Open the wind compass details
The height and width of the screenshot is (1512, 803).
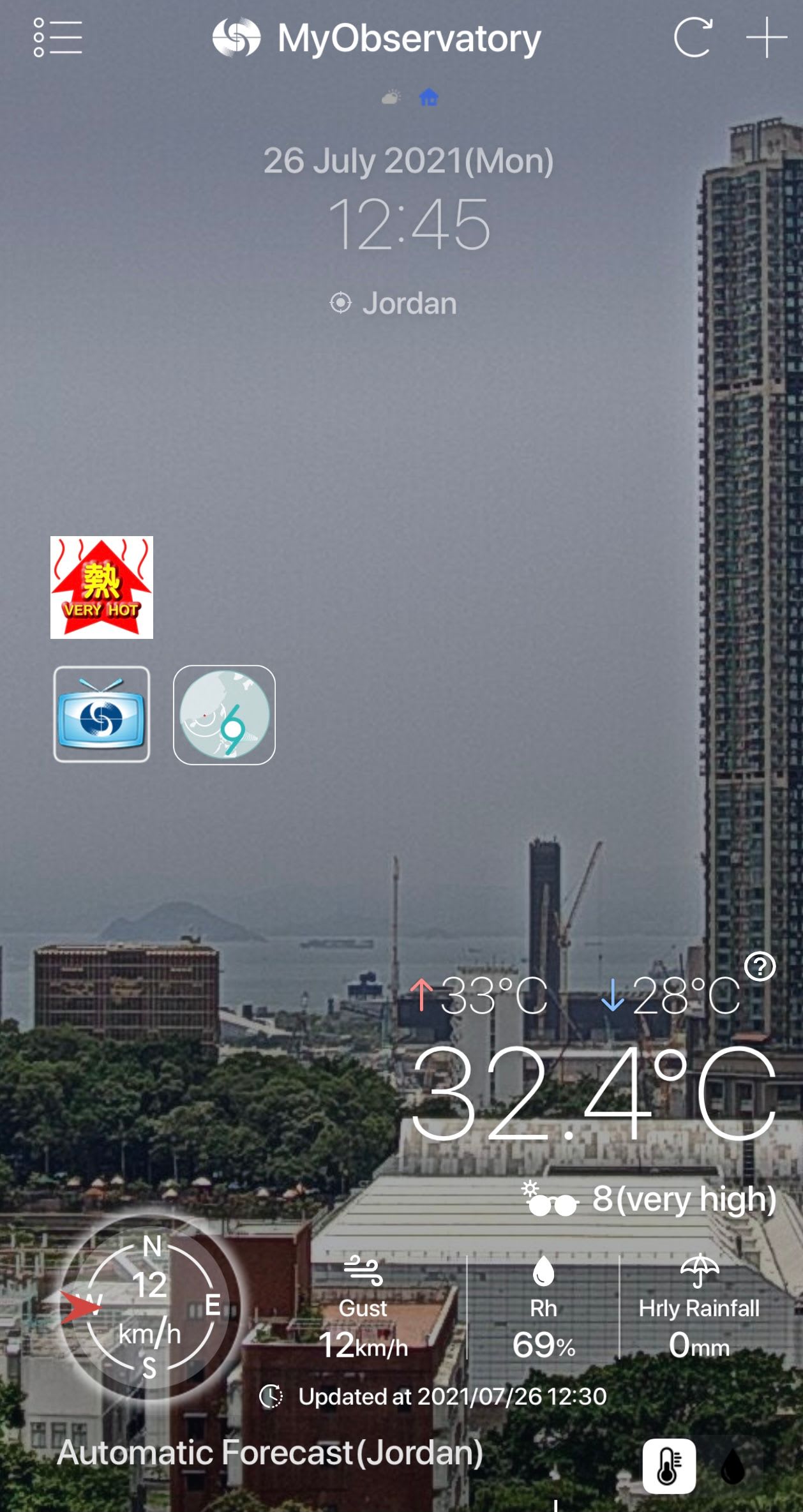click(x=149, y=1306)
